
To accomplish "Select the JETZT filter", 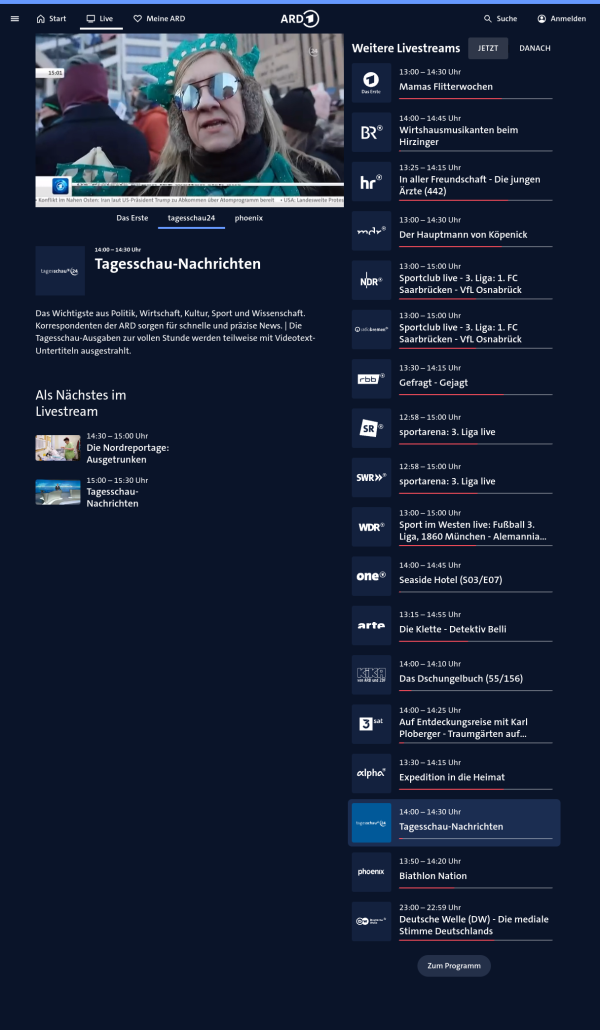I will coord(488,48).
